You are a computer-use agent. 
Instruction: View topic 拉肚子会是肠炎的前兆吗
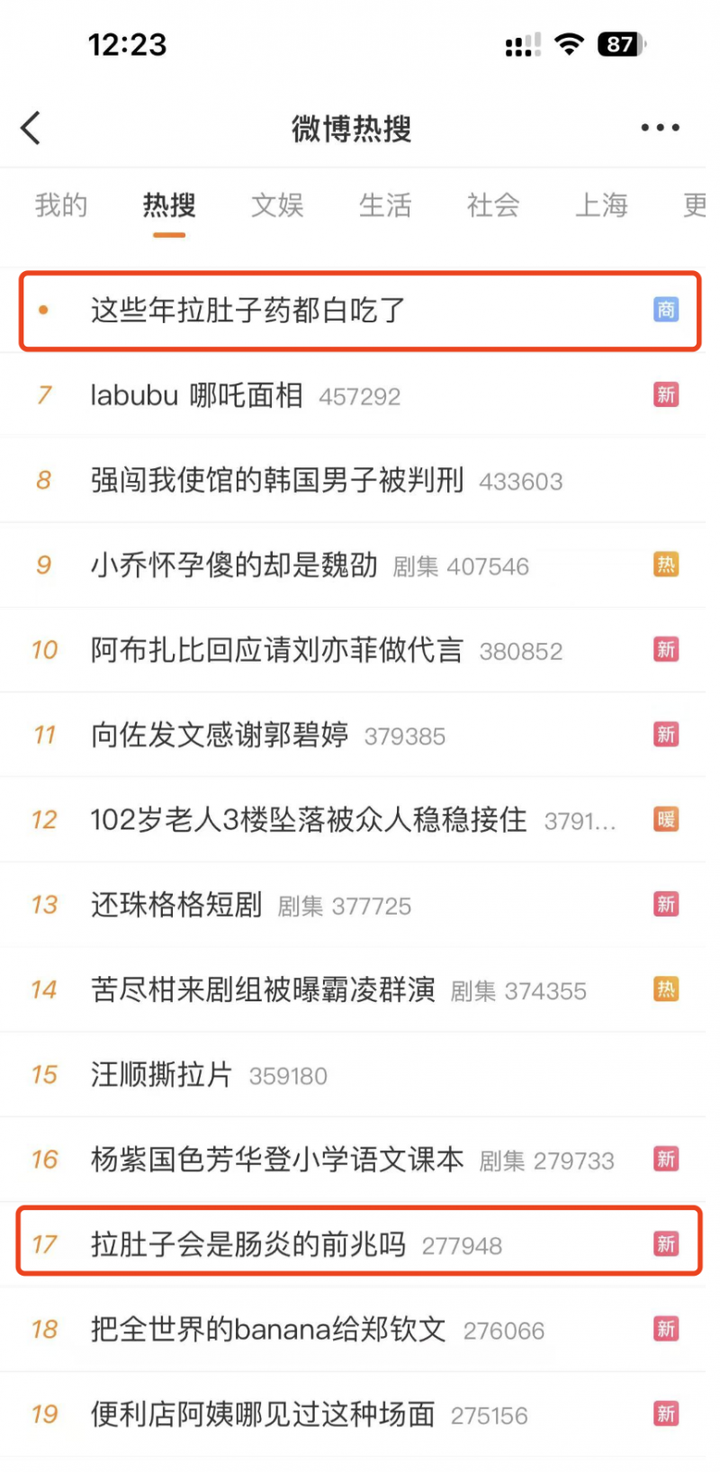(248, 1245)
